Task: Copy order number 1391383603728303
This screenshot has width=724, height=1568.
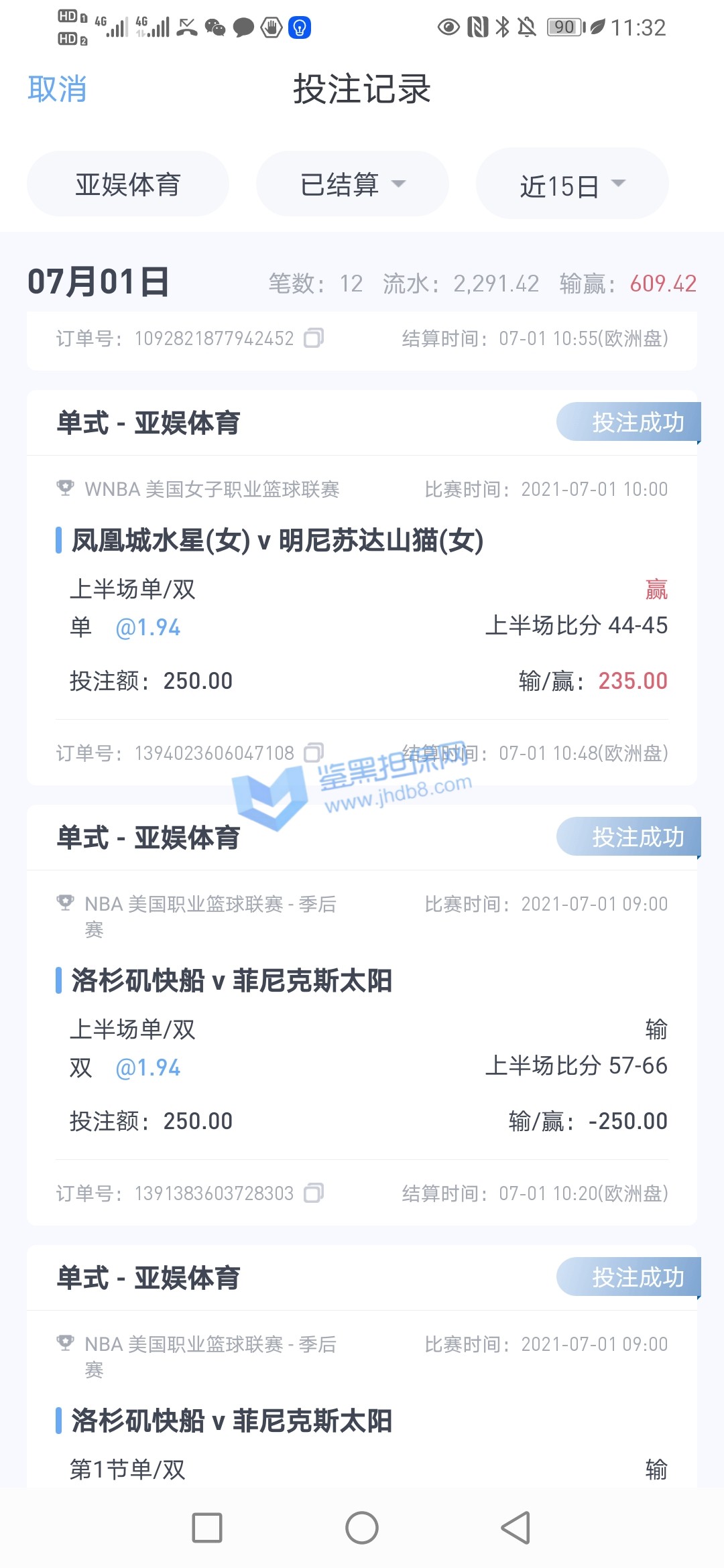Action: pyautogui.click(x=313, y=1193)
